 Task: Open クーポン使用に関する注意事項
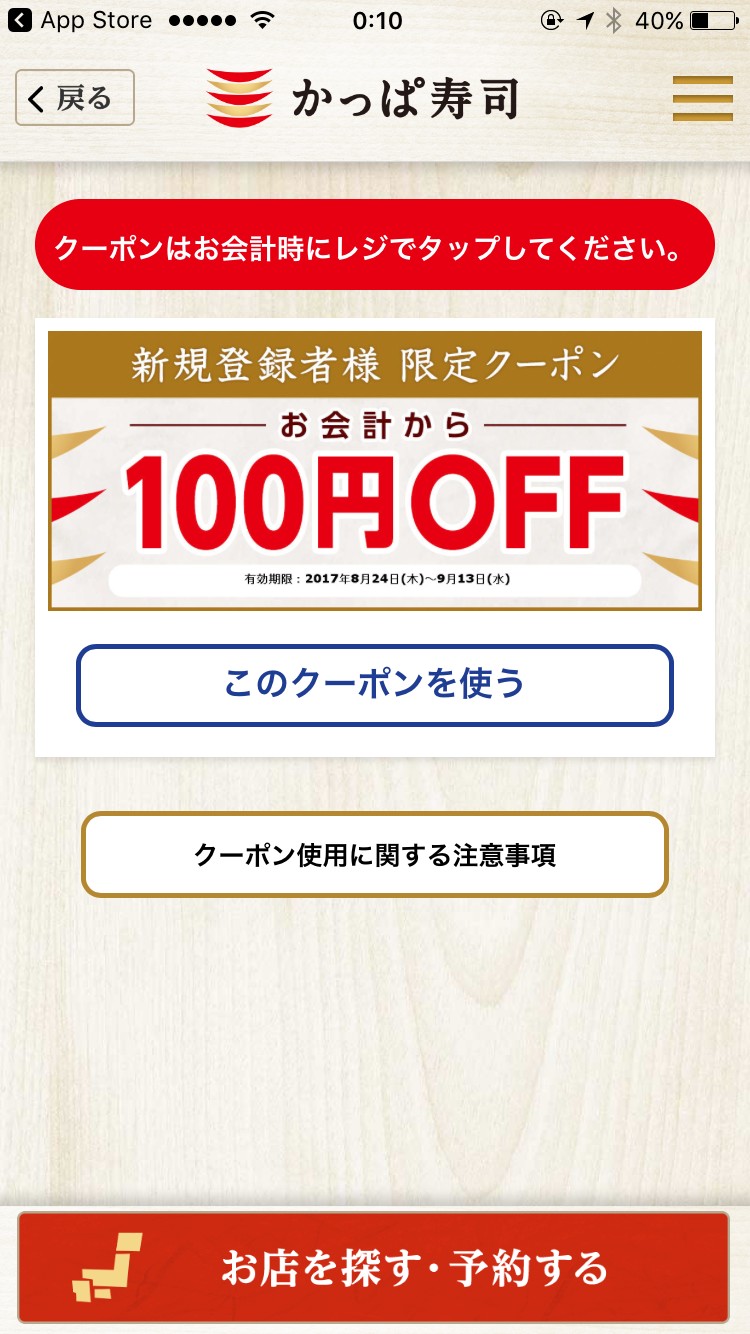tap(375, 855)
